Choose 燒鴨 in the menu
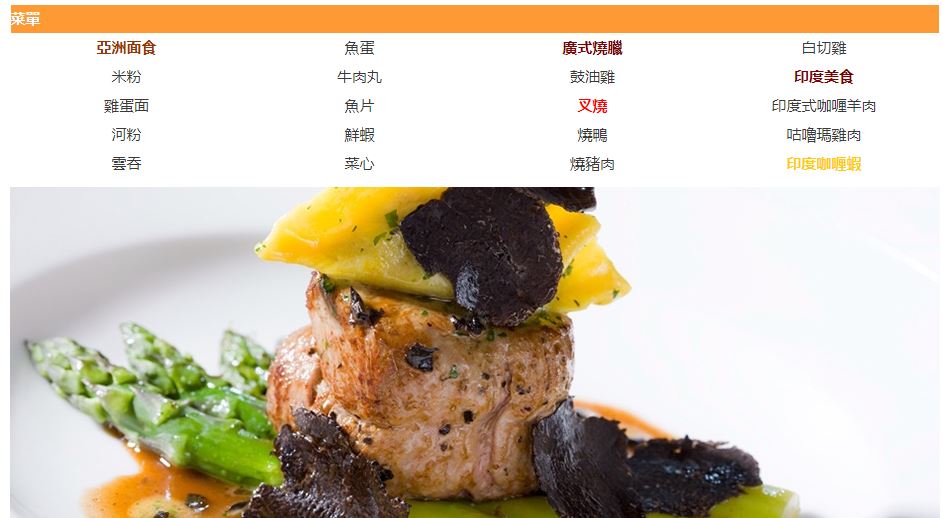Viewport: 943px width, 518px height. pyautogui.click(x=592, y=135)
